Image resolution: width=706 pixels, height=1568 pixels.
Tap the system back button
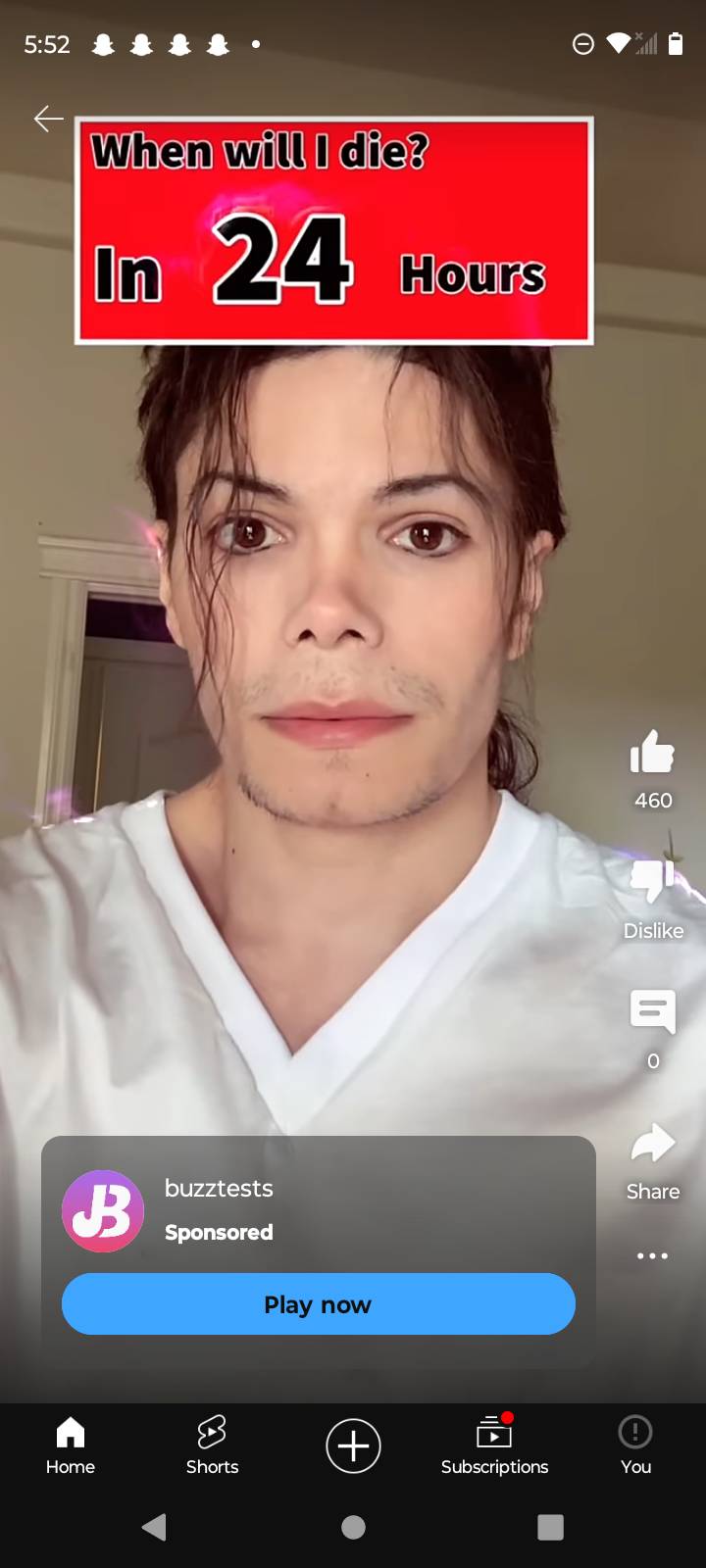point(154,1527)
